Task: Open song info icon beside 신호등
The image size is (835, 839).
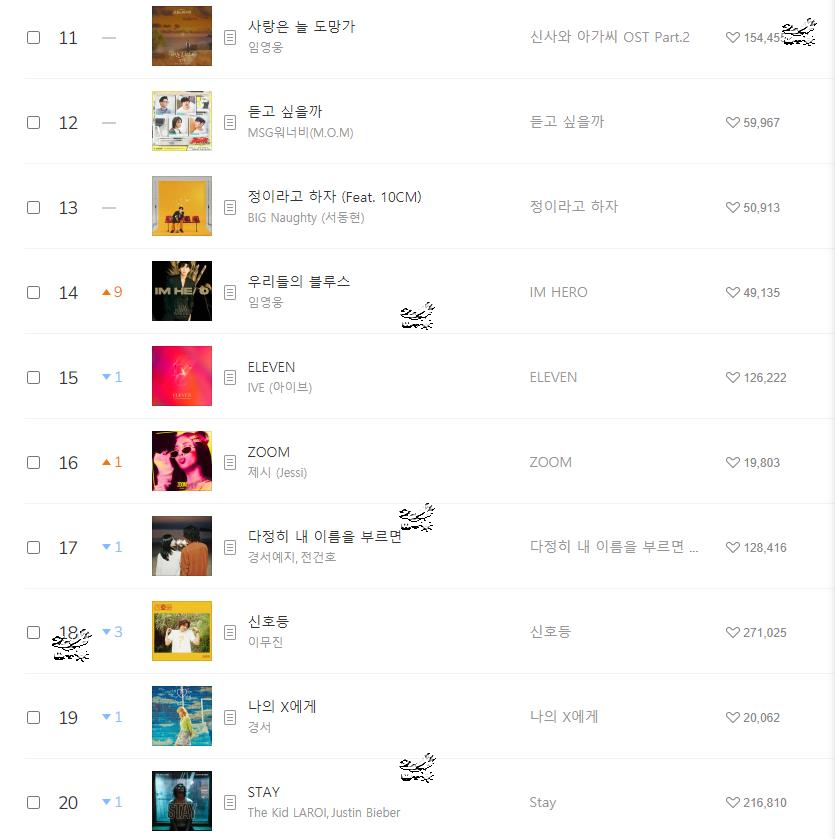Action: [230, 632]
